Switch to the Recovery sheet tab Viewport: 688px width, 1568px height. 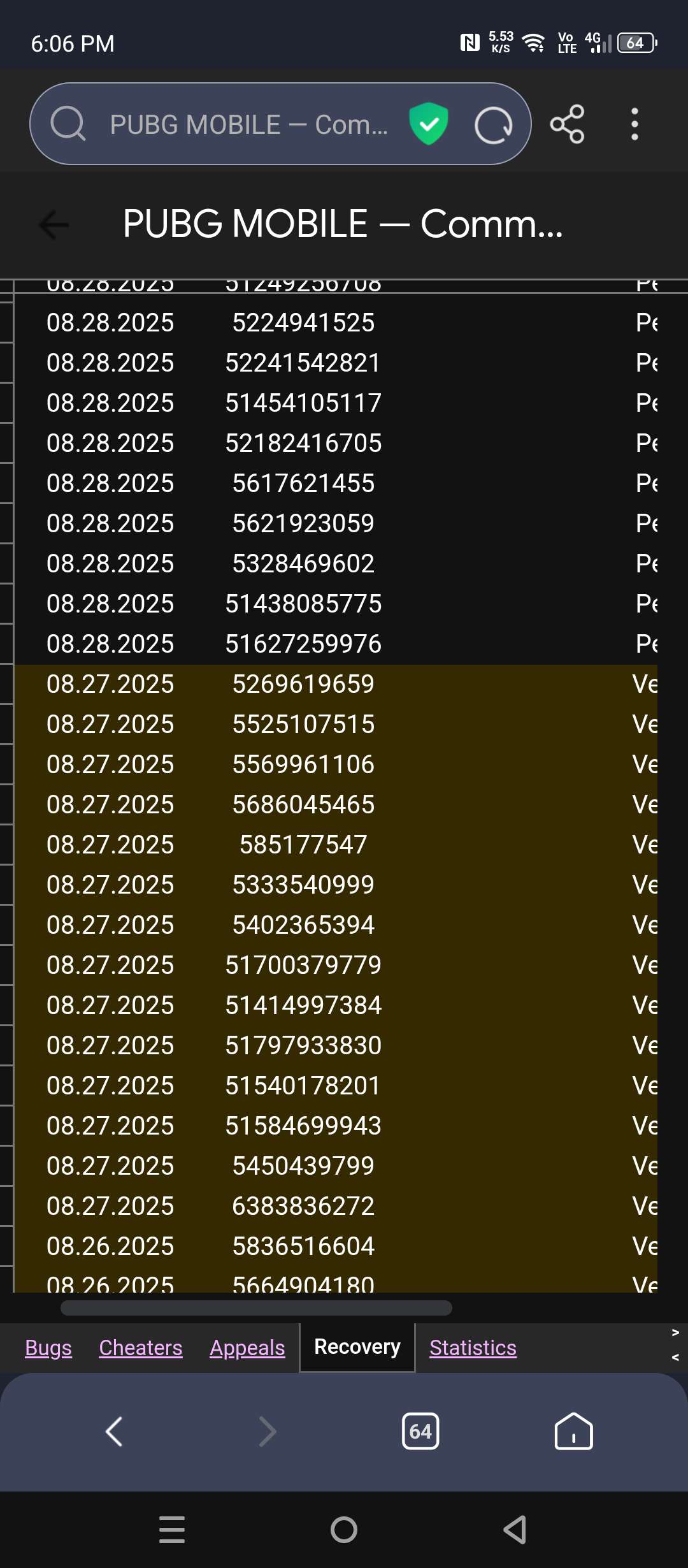[x=357, y=1347]
